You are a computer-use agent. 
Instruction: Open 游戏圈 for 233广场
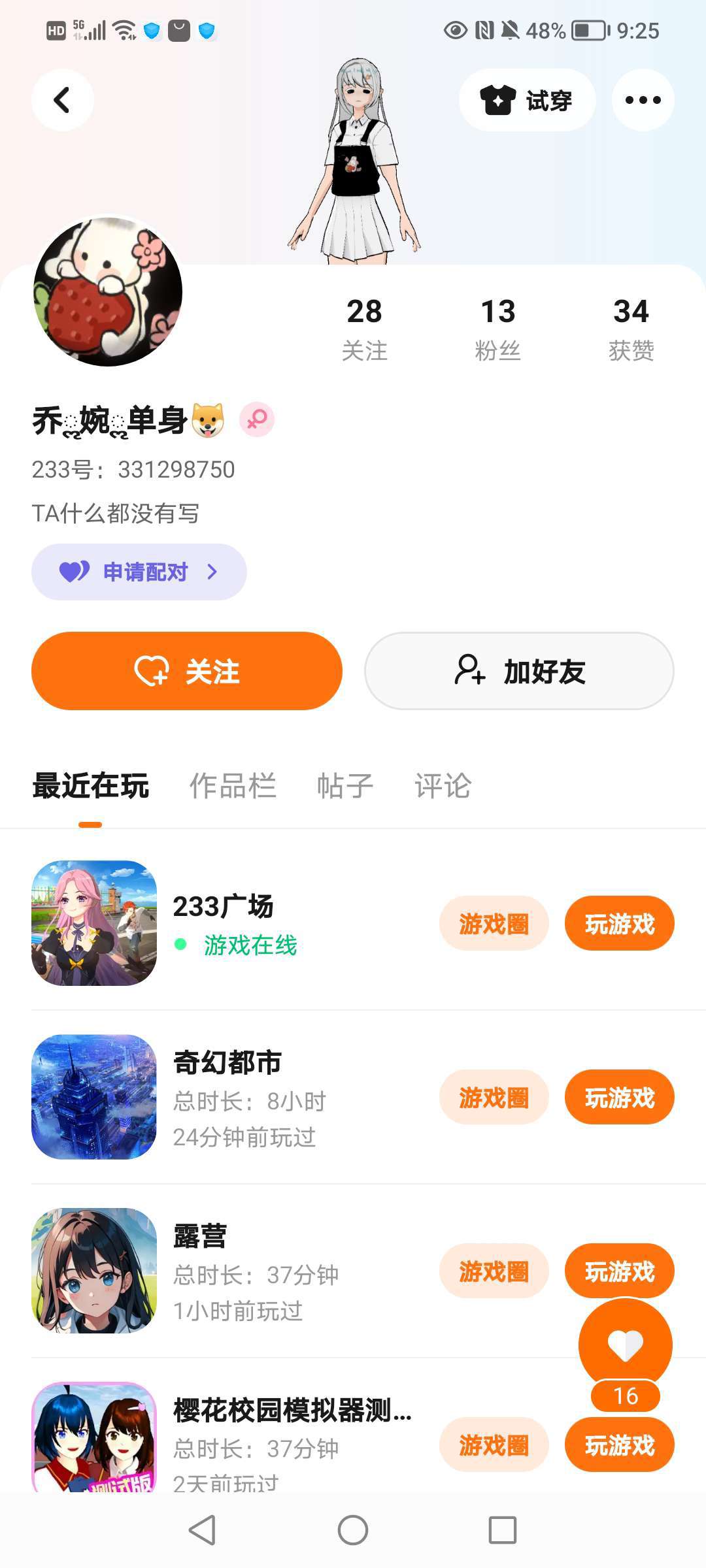click(x=494, y=924)
